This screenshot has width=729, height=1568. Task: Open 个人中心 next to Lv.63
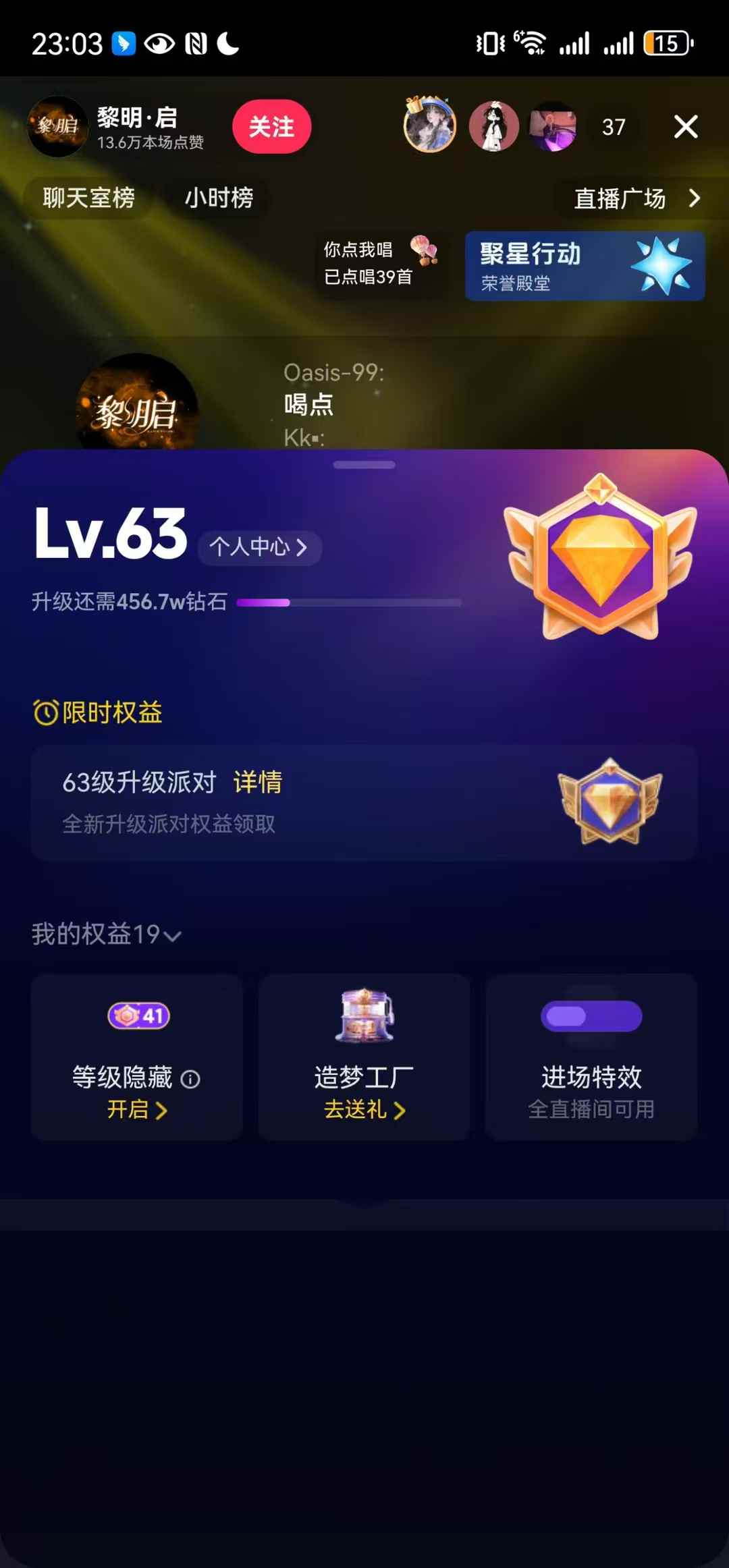tap(259, 547)
